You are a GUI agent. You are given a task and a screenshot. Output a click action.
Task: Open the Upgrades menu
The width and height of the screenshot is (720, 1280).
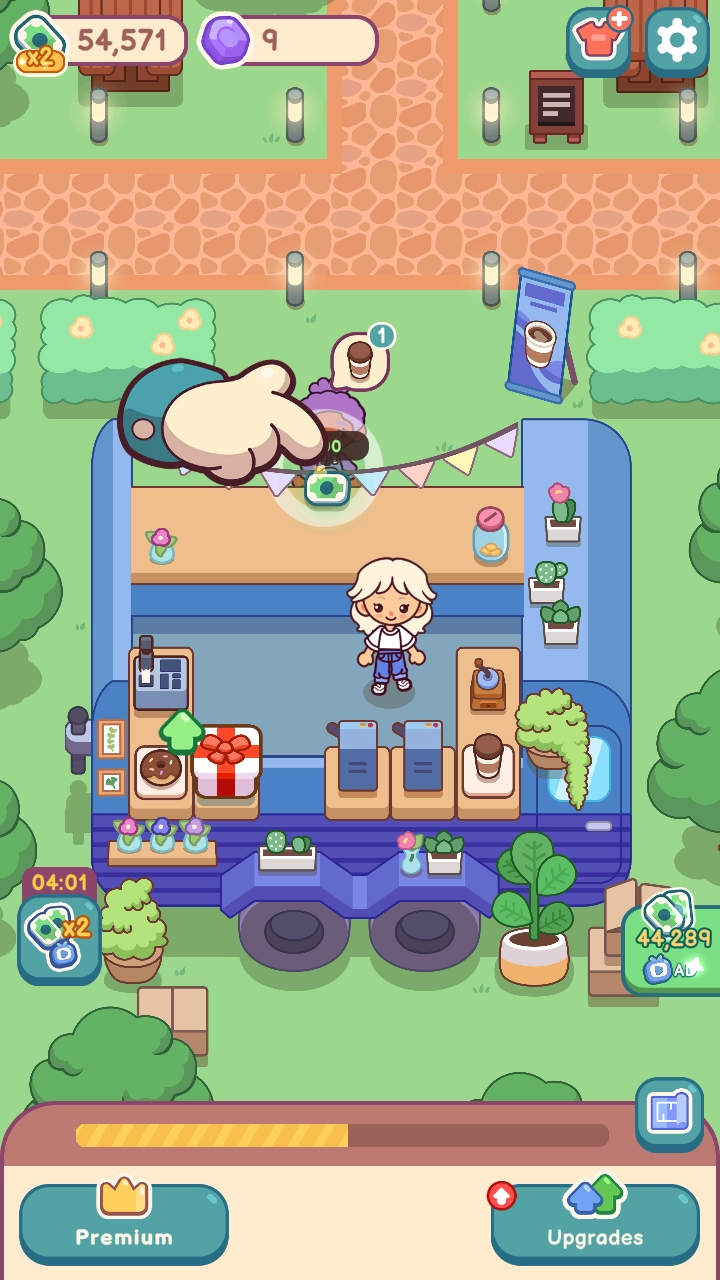pyautogui.click(x=595, y=1224)
